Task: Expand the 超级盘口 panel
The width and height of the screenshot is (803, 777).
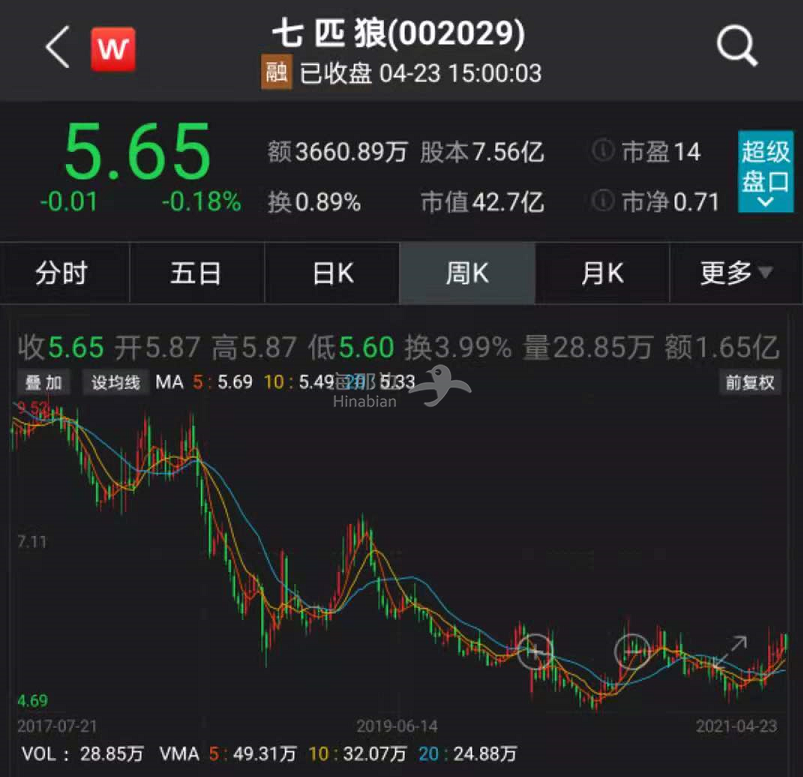Action: (765, 171)
